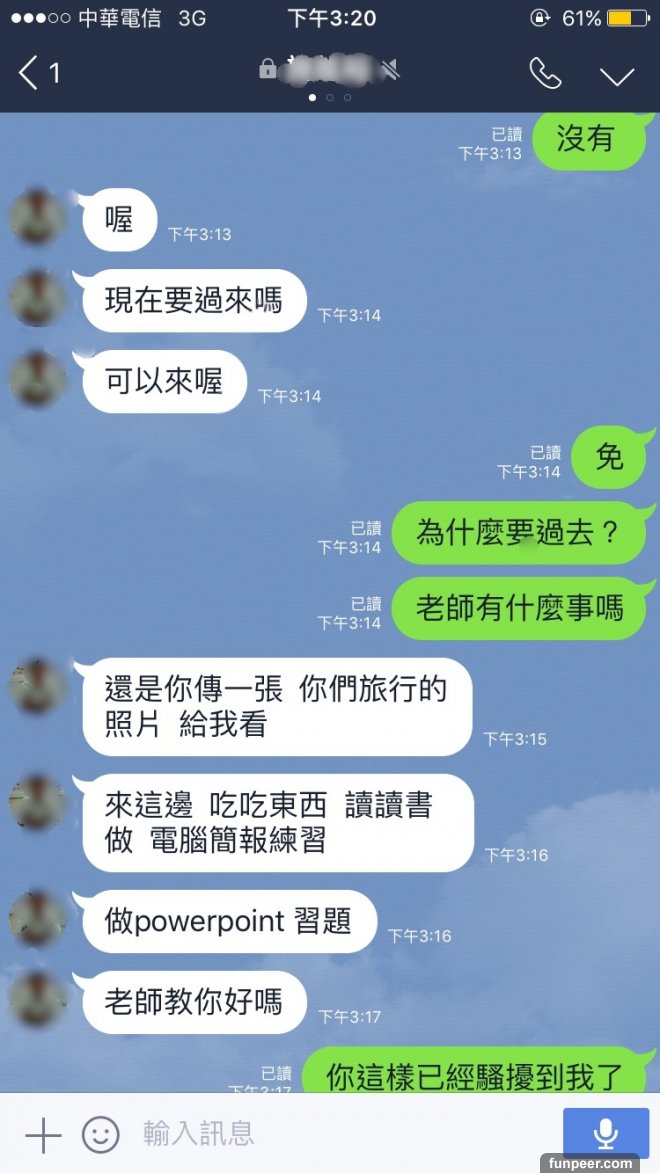660x1173 pixels.
Task: Open sender's avatar beside 做powerpoint 習題
Action: (x=38, y=919)
